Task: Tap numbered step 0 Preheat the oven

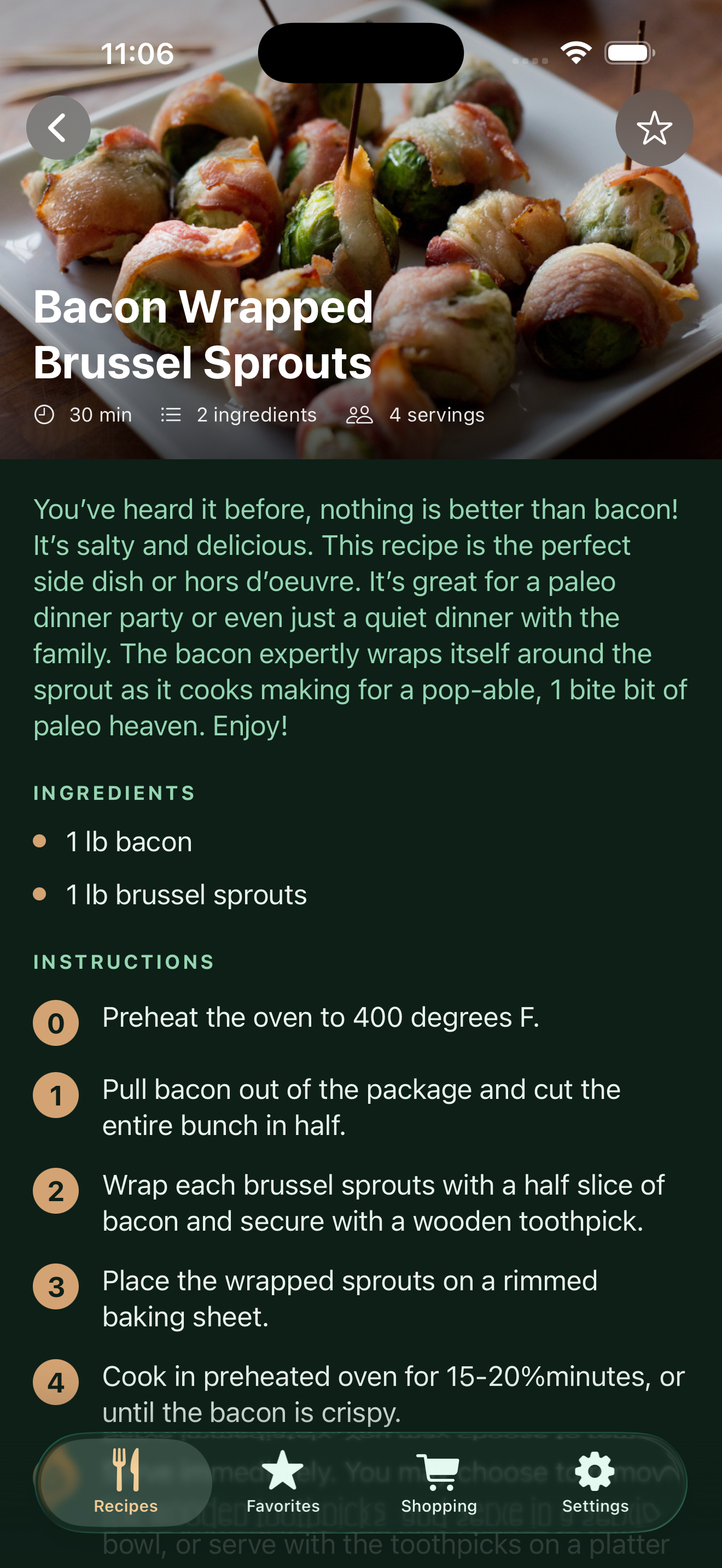Action: [x=56, y=1022]
